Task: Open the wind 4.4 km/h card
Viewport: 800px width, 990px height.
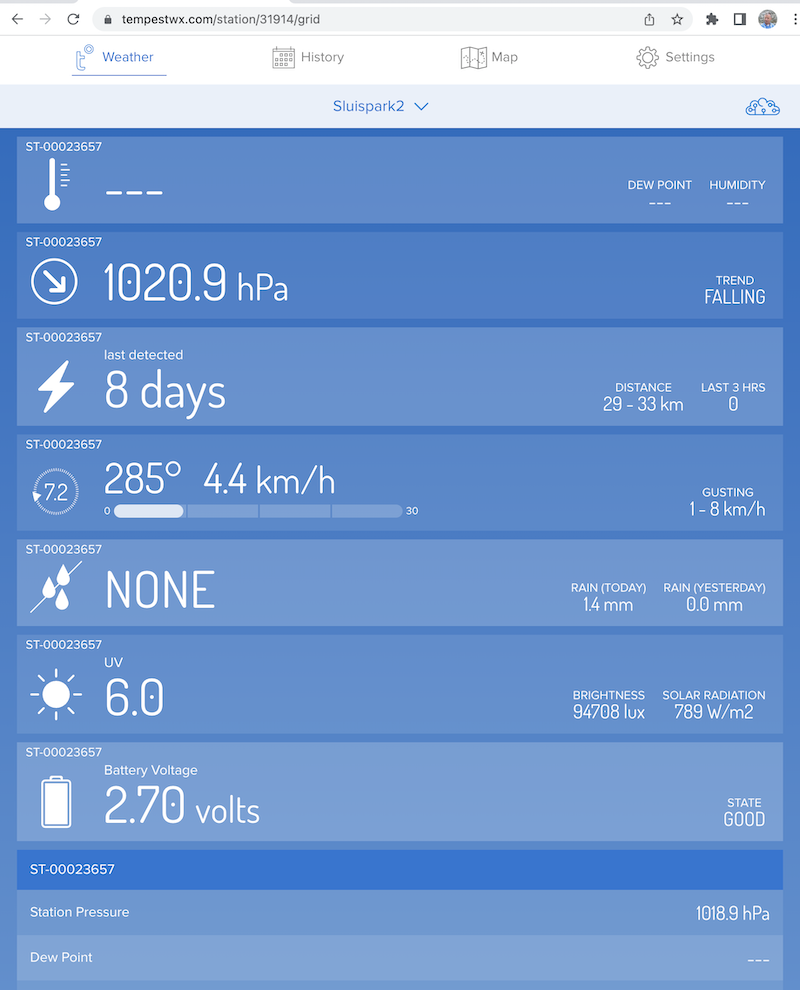Action: pyautogui.click(x=399, y=483)
